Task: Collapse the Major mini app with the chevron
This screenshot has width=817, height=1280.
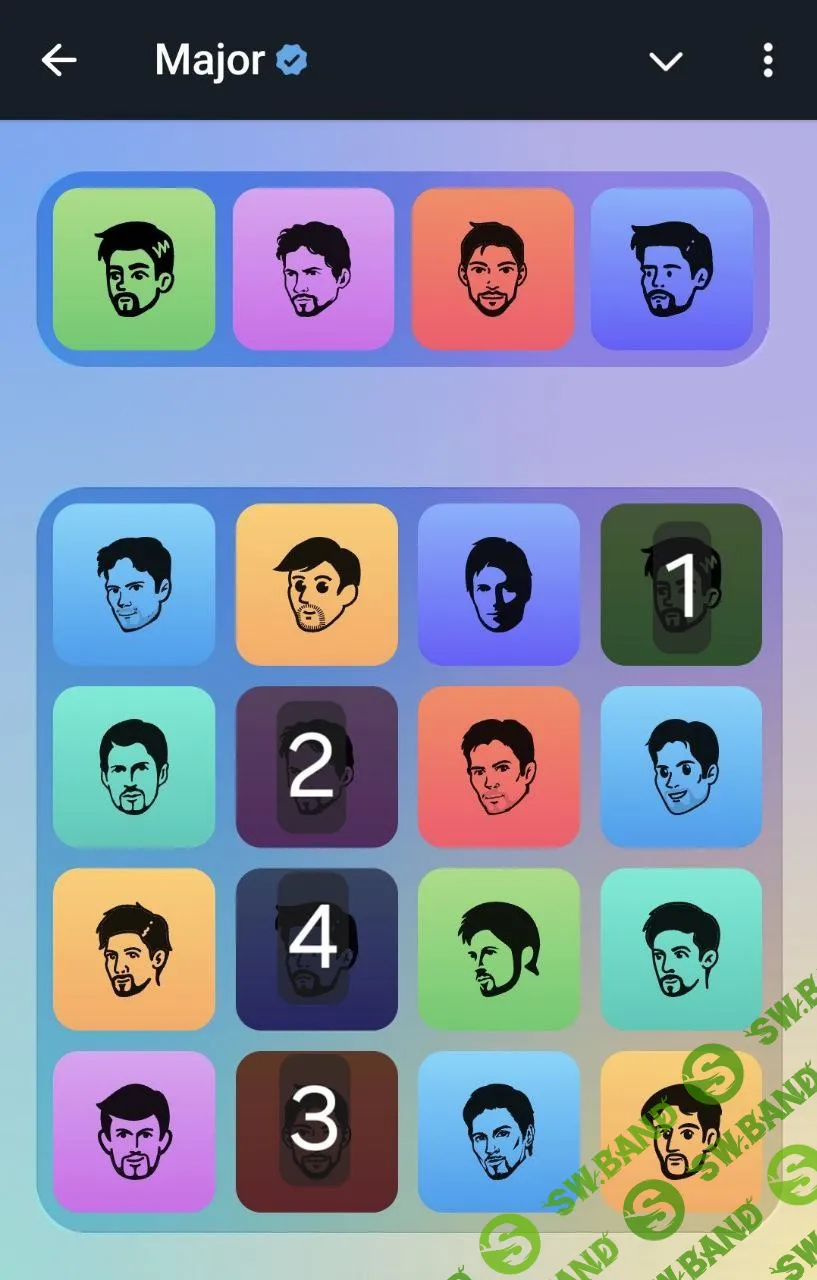Action: tap(665, 62)
